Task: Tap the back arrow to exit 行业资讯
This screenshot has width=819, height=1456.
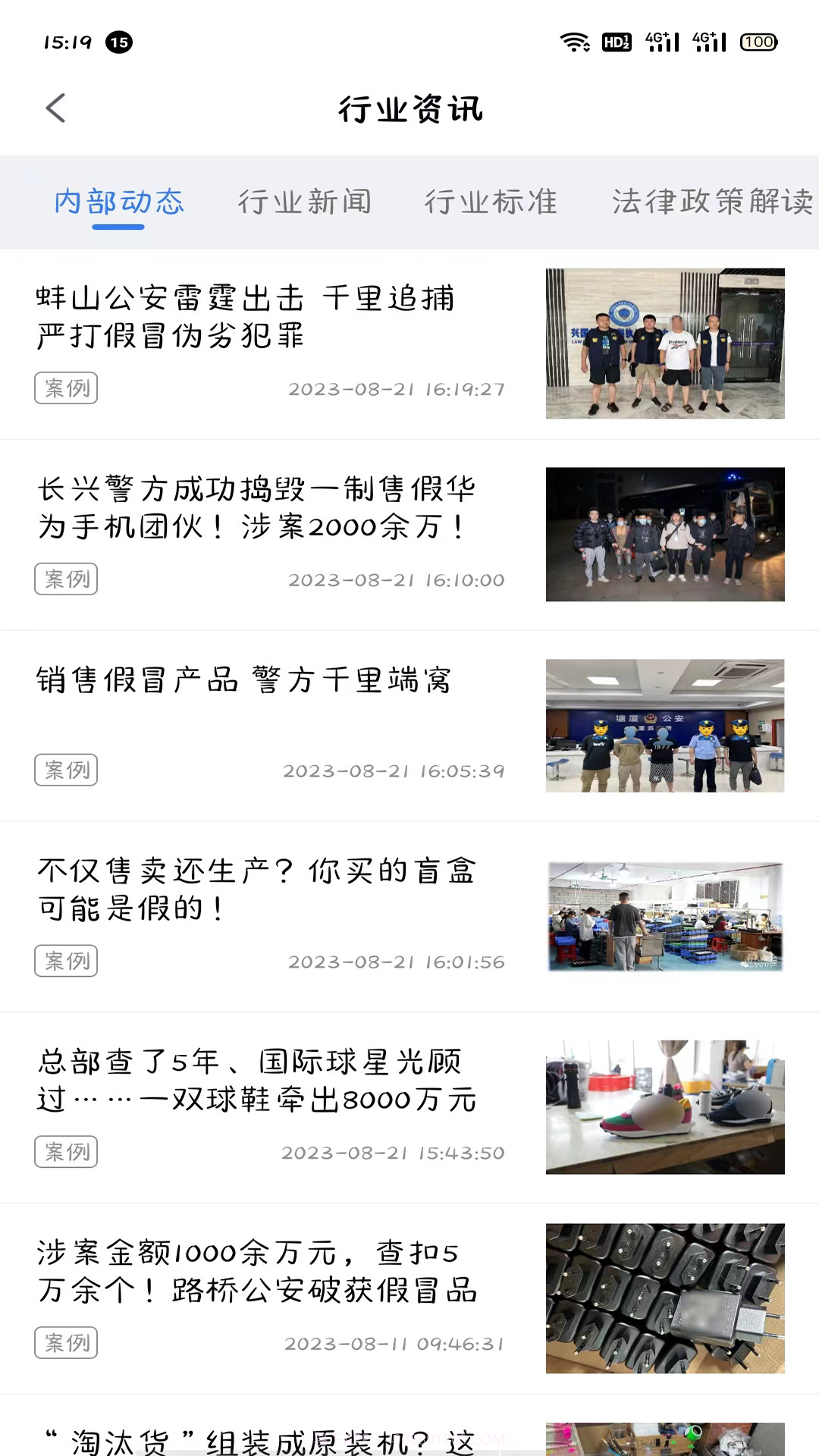Action: [56, 108]
